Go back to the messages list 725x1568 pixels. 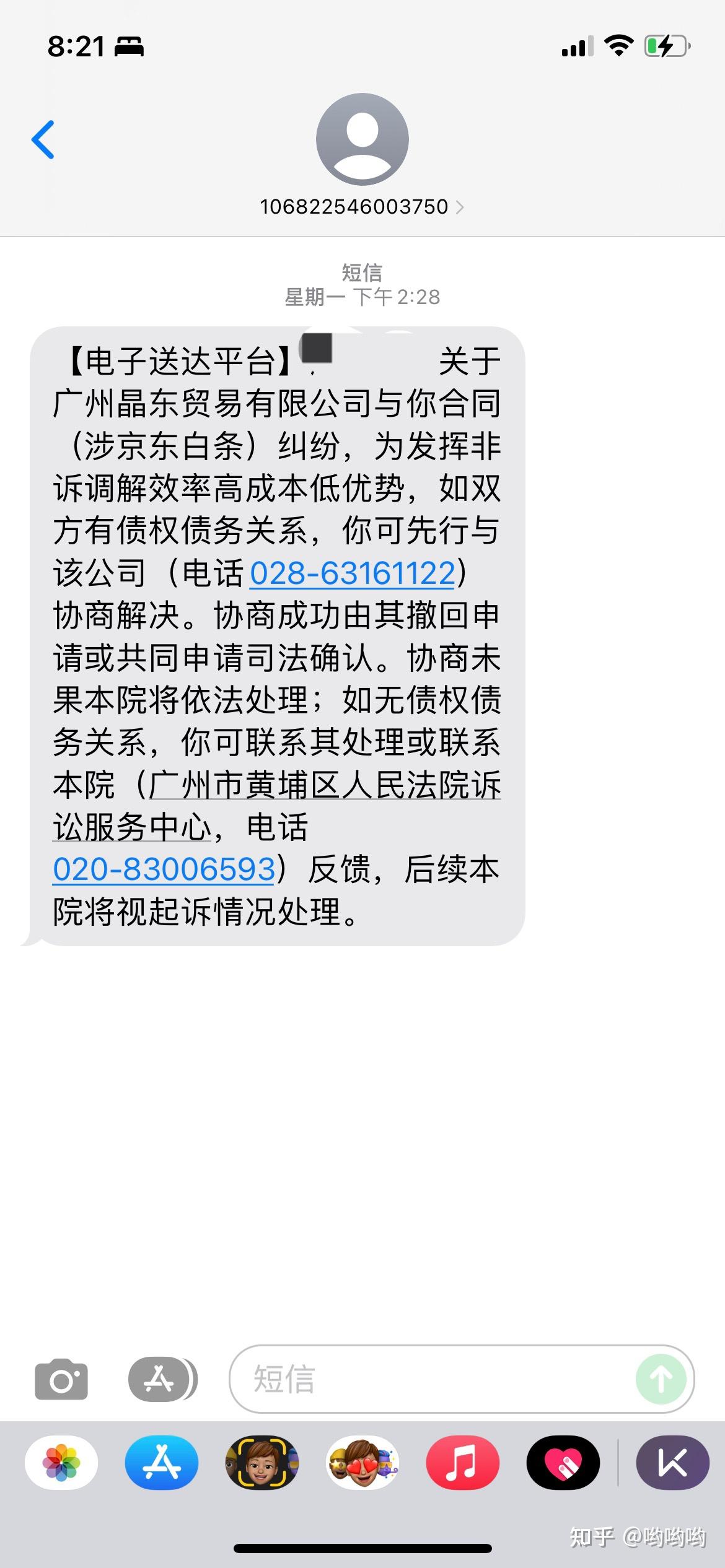click(x=43, y=139)
